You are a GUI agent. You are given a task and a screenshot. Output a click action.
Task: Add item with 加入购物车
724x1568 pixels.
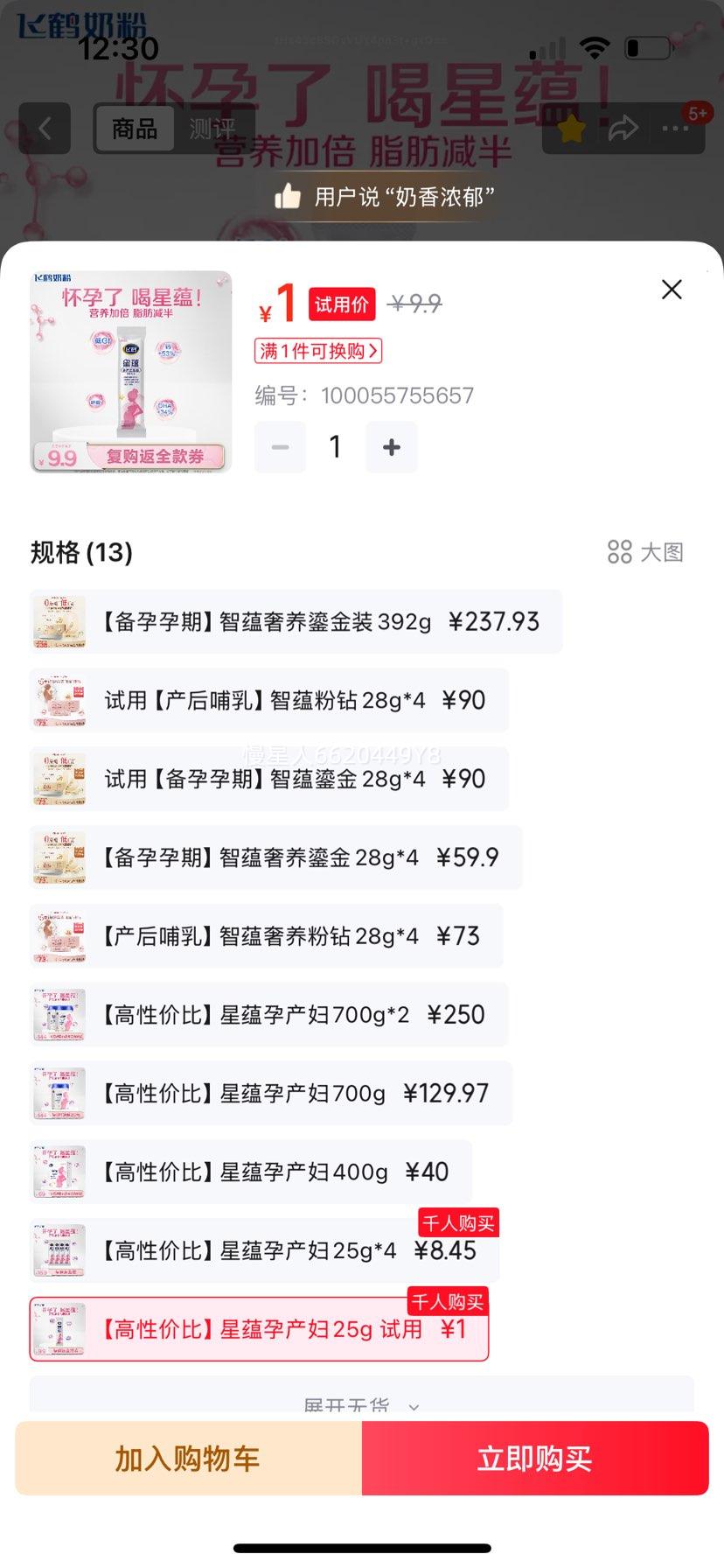click(x=188, y=1459)
